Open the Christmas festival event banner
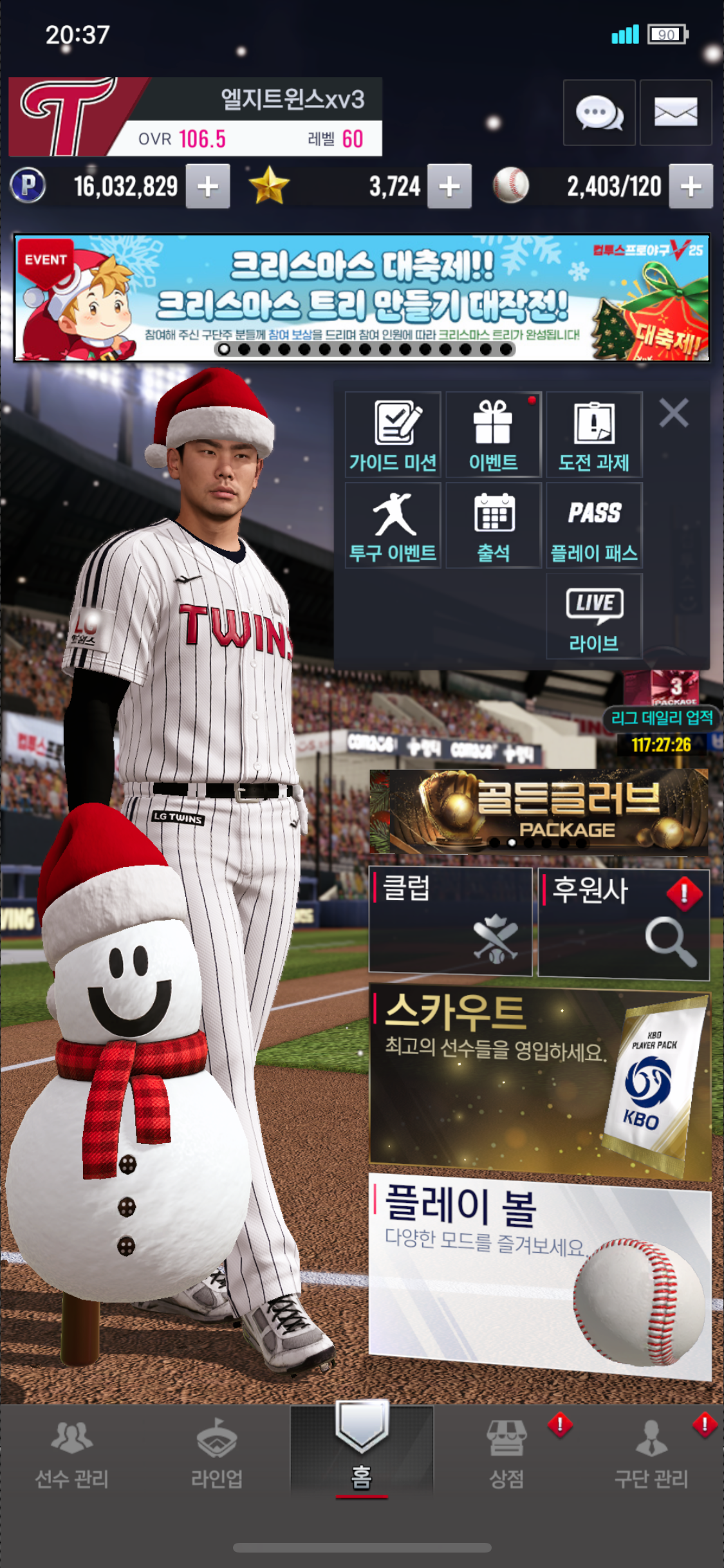This screenshot has height=1568, width=724. pyautogui.click(x=362, y=297)
